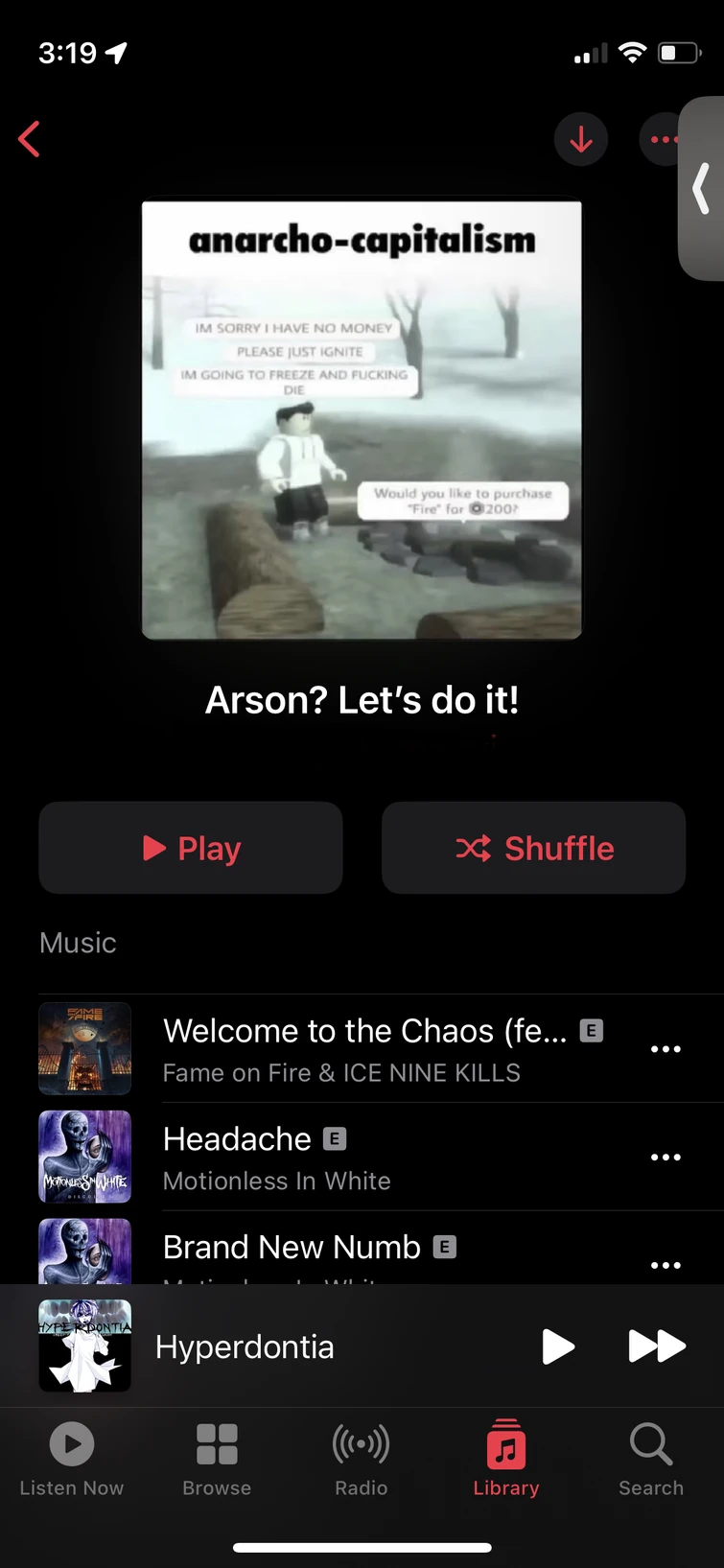
Task: Open more options for Welcome to the Chaos
Action: click(x=666, y=1049)
